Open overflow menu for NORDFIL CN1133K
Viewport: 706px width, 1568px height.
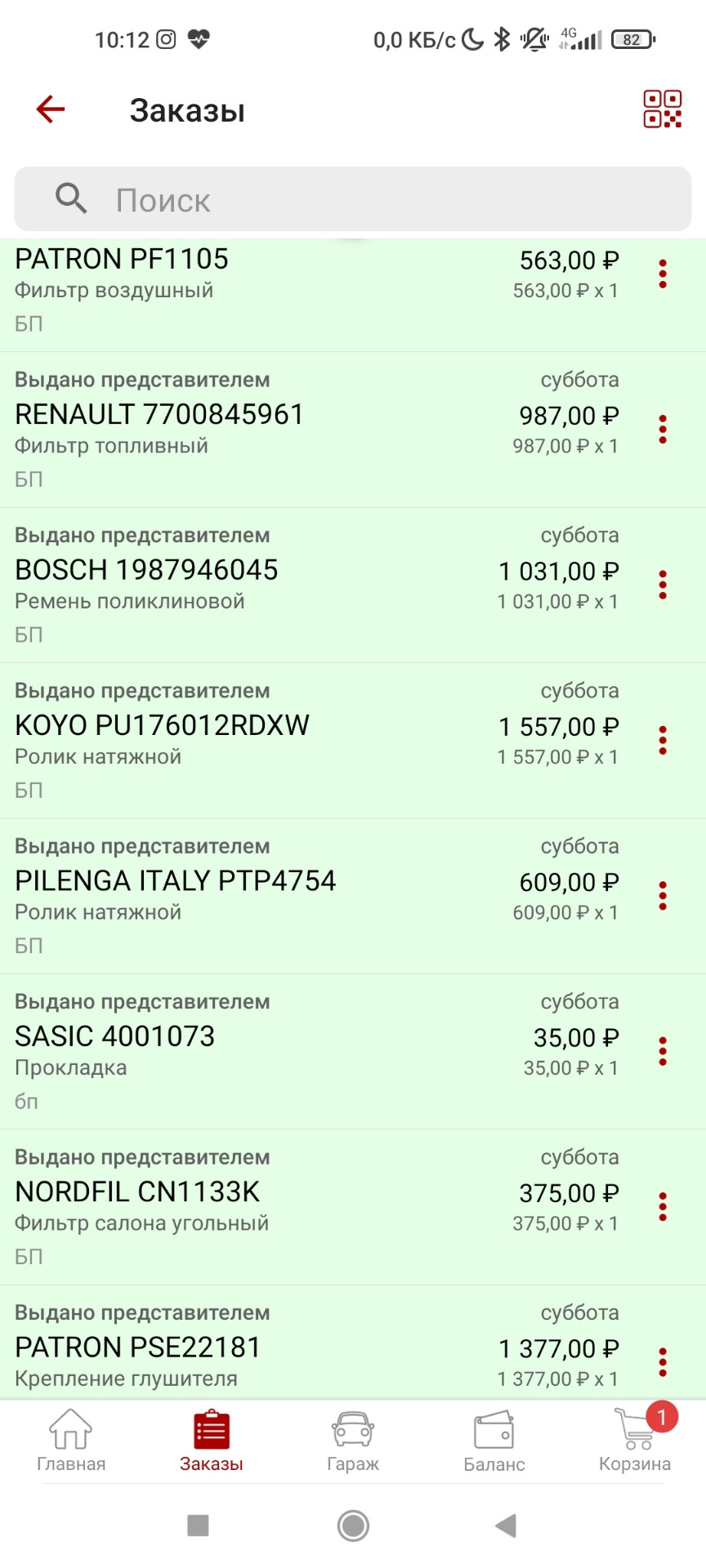[663, 1207]
